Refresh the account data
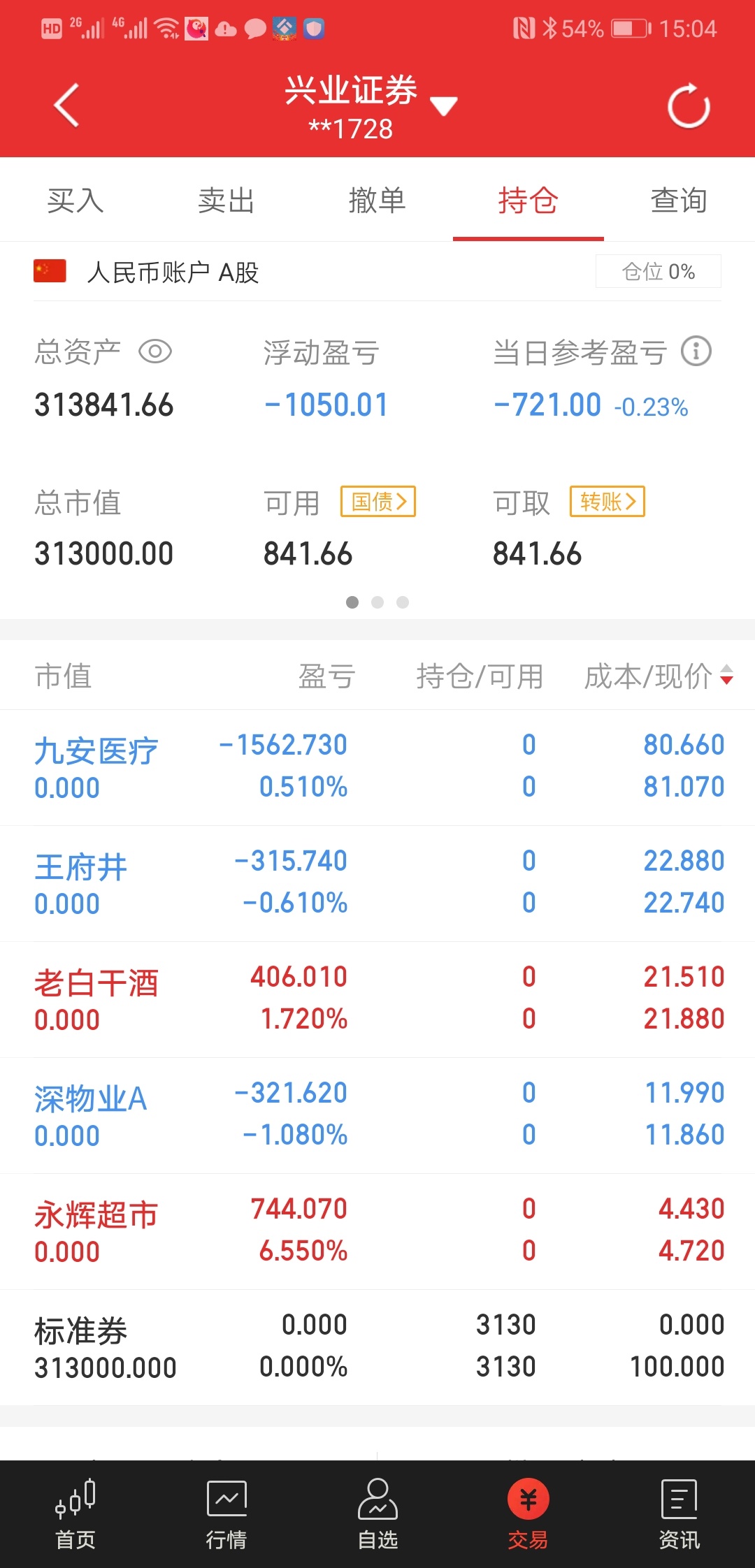This screenshot has width=755, height=1568. 689,106
